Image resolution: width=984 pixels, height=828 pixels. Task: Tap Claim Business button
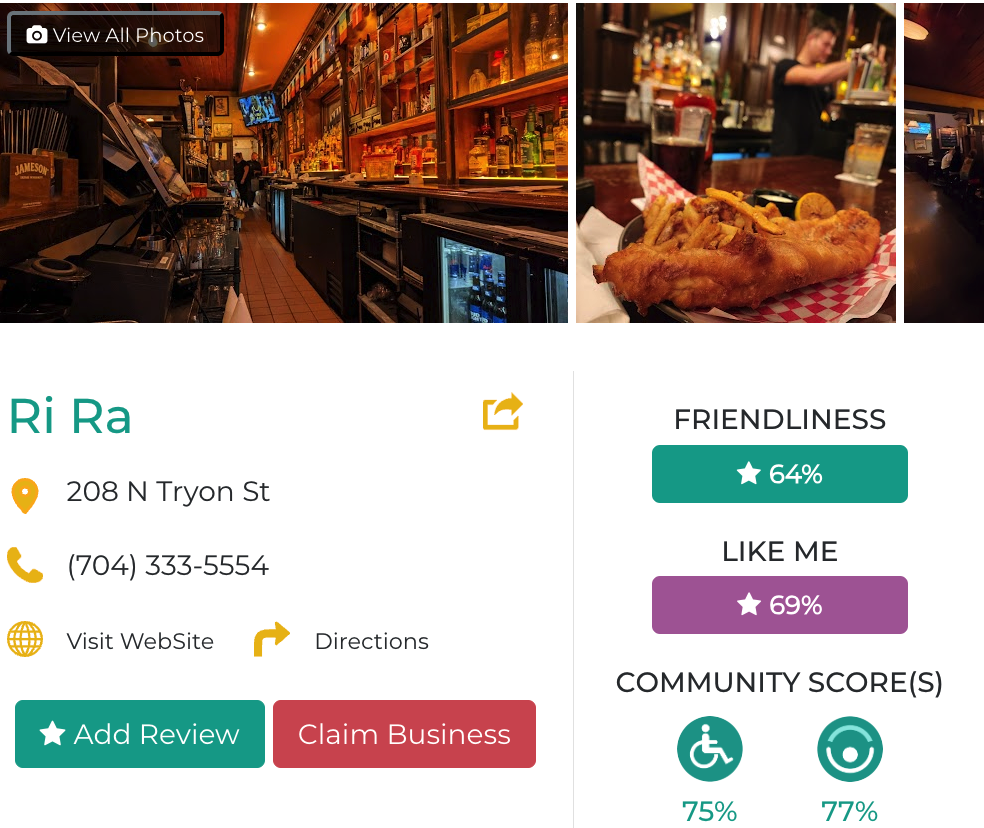(x=404, y=734)
